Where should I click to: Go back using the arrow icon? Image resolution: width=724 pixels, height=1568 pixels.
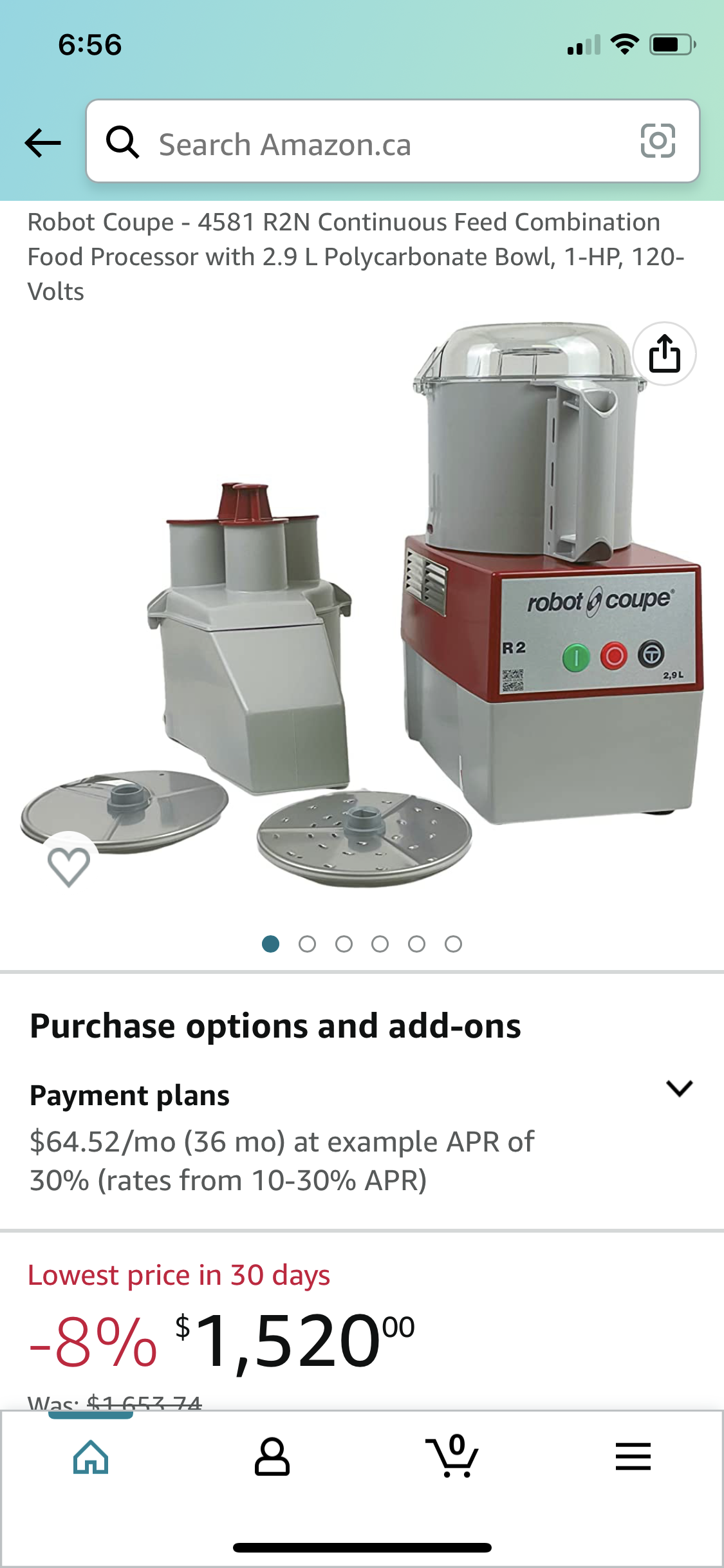point(42,142)
